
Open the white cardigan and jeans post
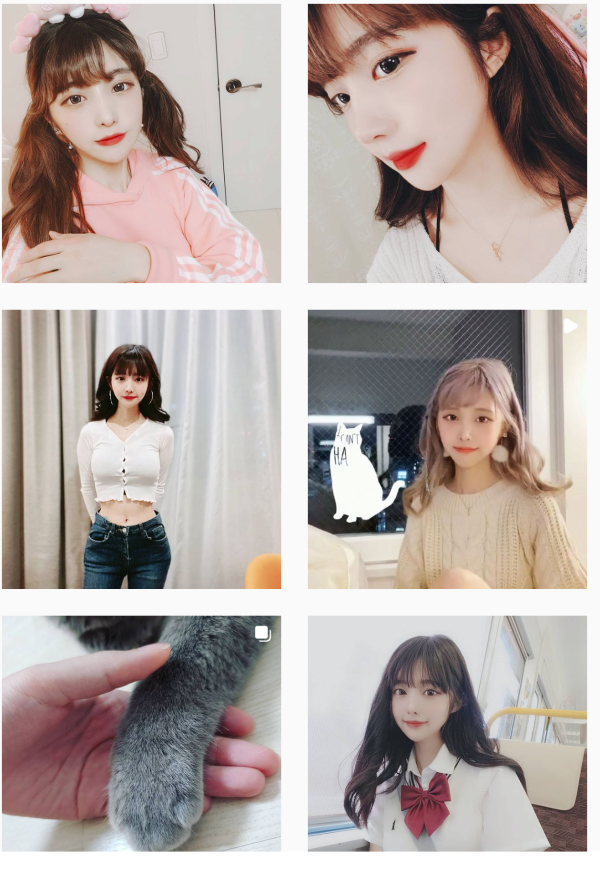pyautogui.click(x=141, y=449)
